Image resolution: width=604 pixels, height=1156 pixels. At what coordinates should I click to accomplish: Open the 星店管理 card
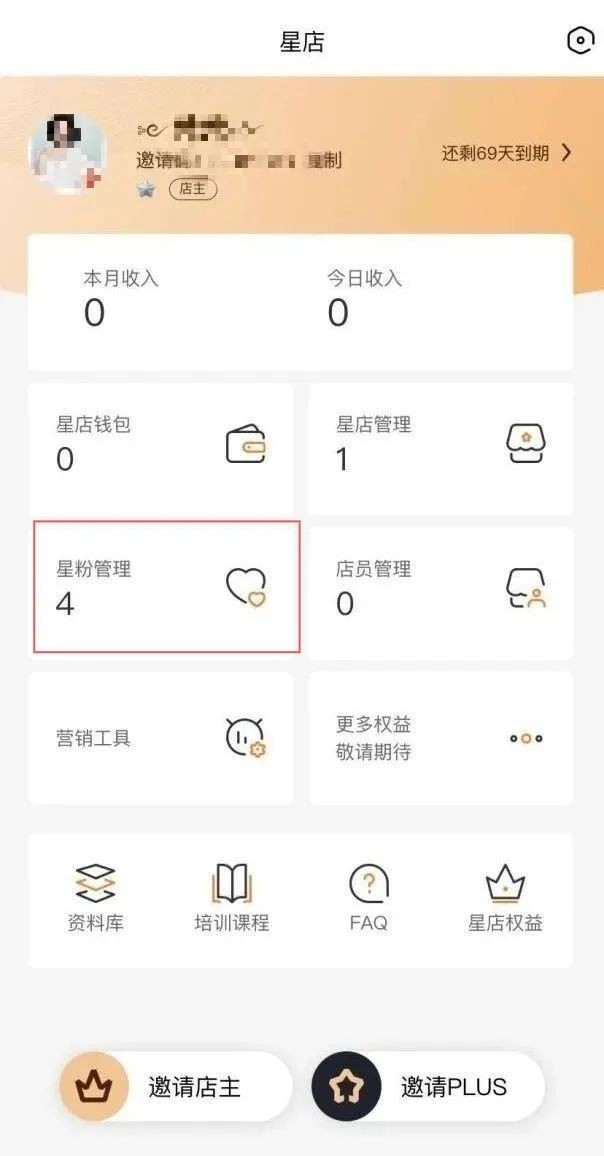(x=440, y=445)
